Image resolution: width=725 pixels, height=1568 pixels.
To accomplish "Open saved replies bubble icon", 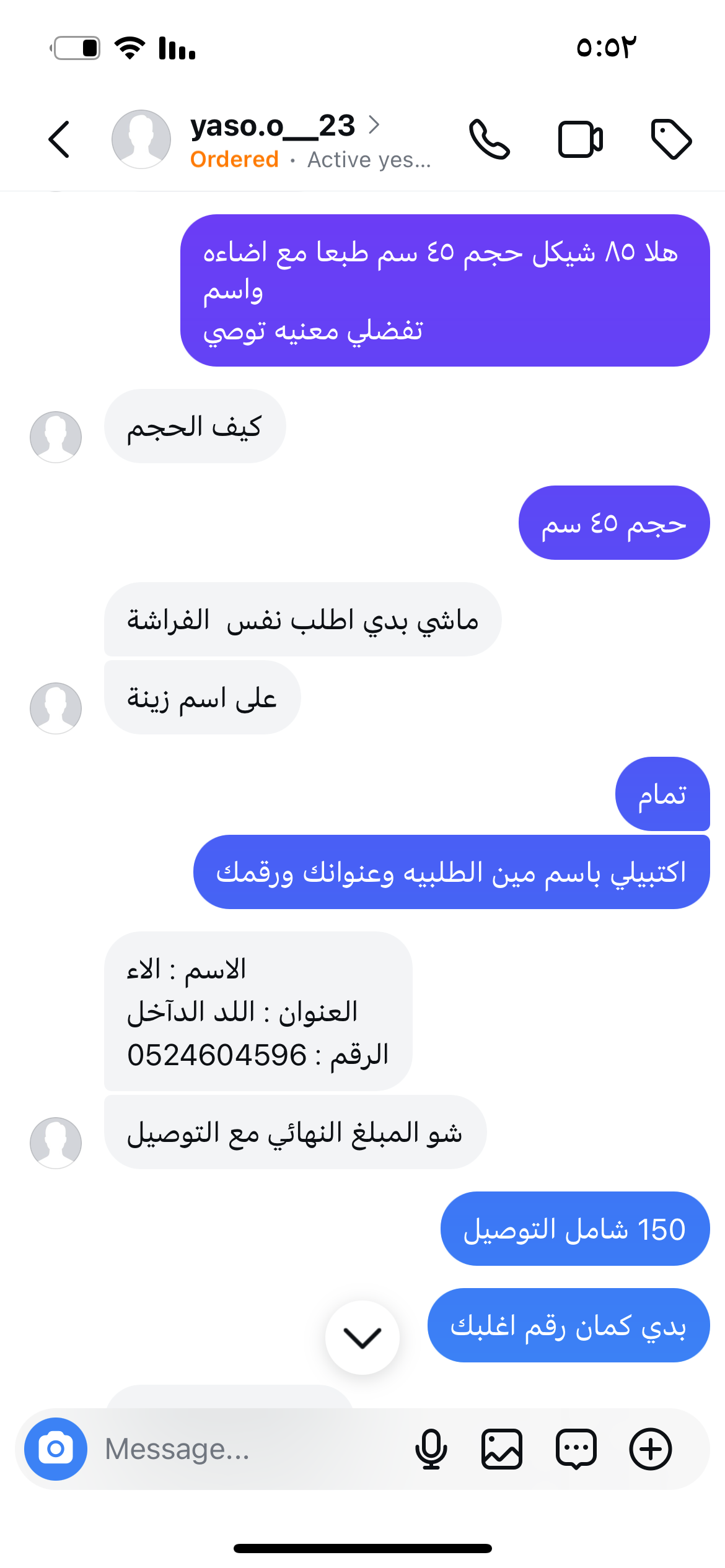I will [x=576, y=1449].
